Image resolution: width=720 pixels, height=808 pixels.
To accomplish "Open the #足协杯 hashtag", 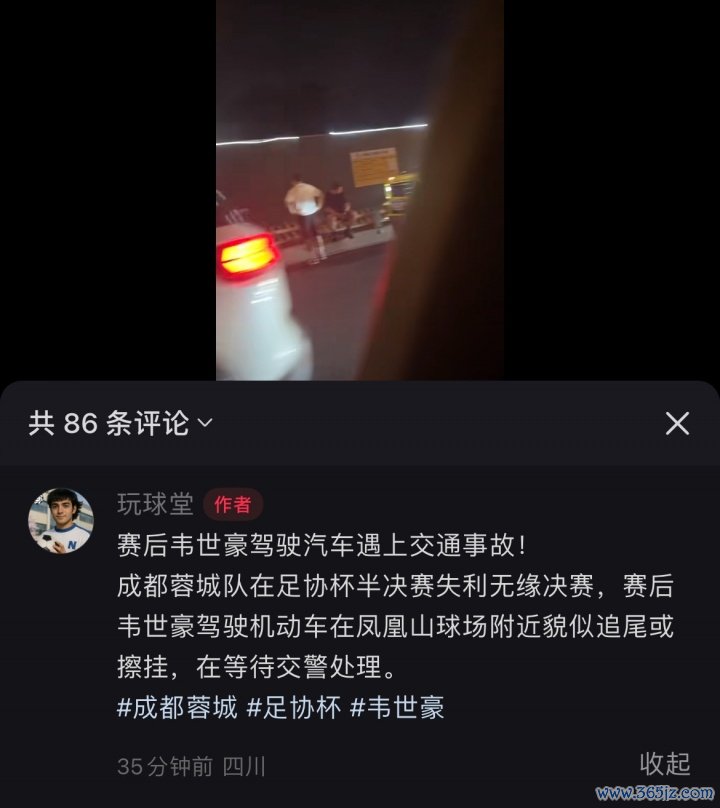I will pos(296,708).
